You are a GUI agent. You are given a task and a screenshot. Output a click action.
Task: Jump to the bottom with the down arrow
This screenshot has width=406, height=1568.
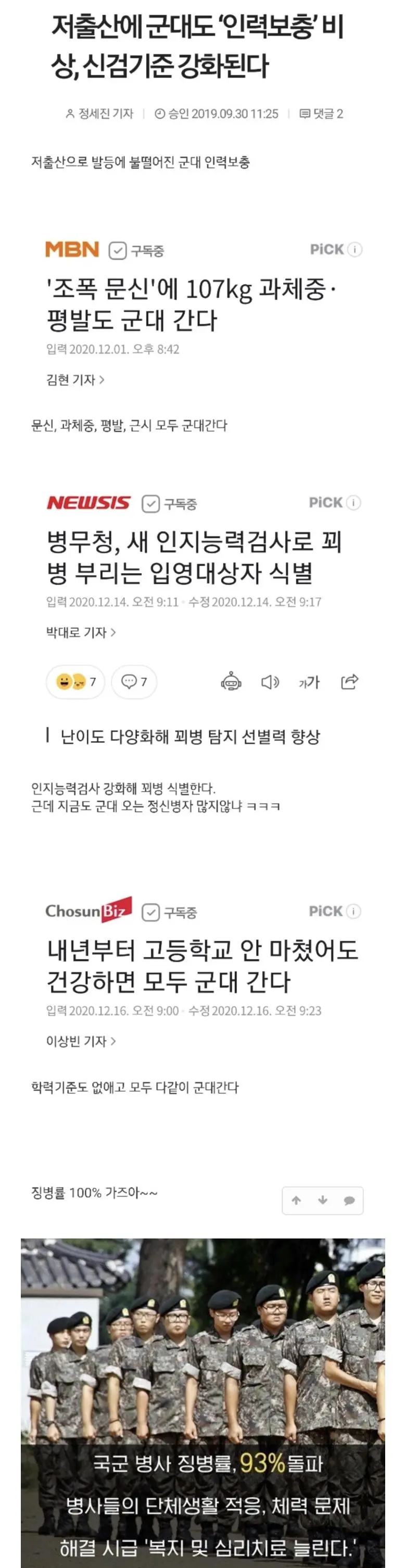(x=323, y=1200)
